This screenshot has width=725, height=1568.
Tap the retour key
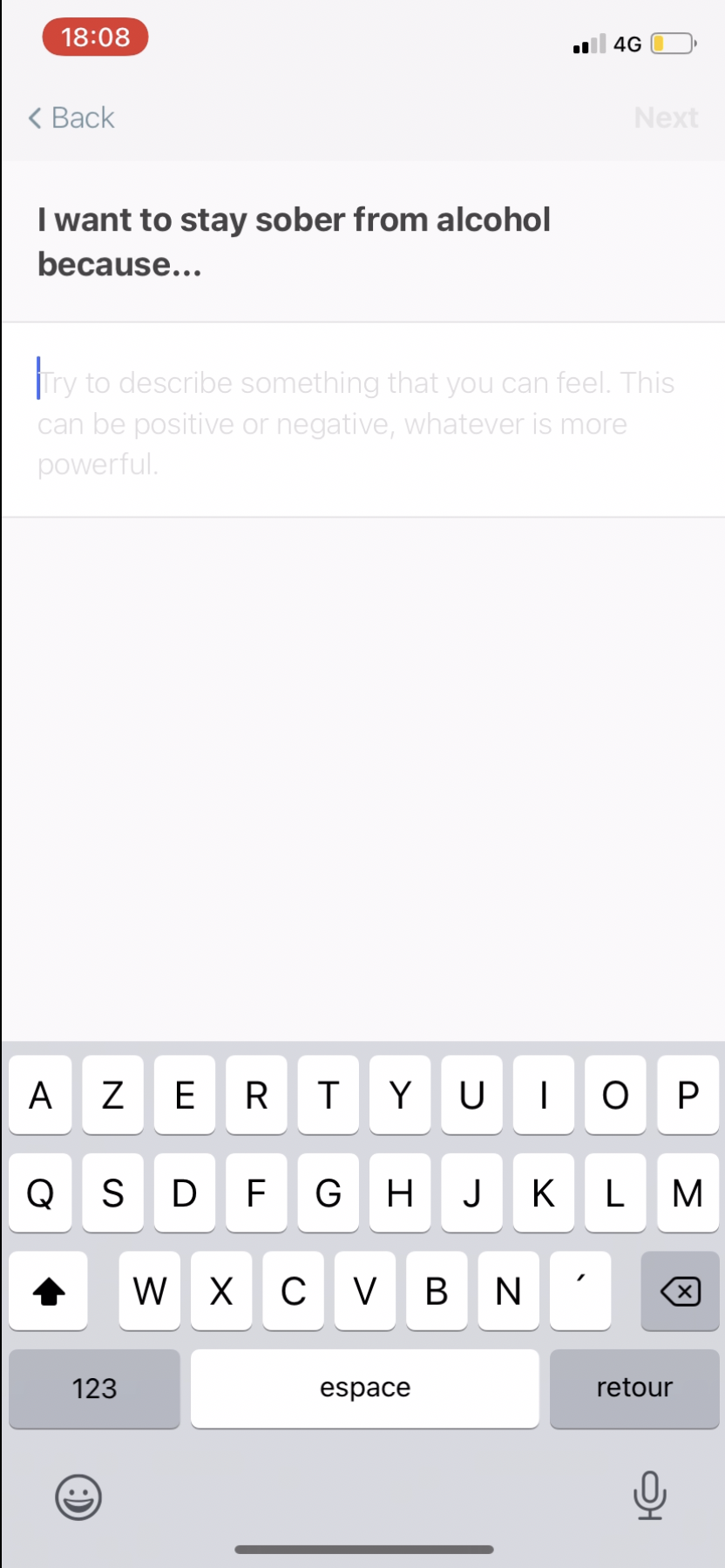pyautogui.click(x=634, y=1388)
